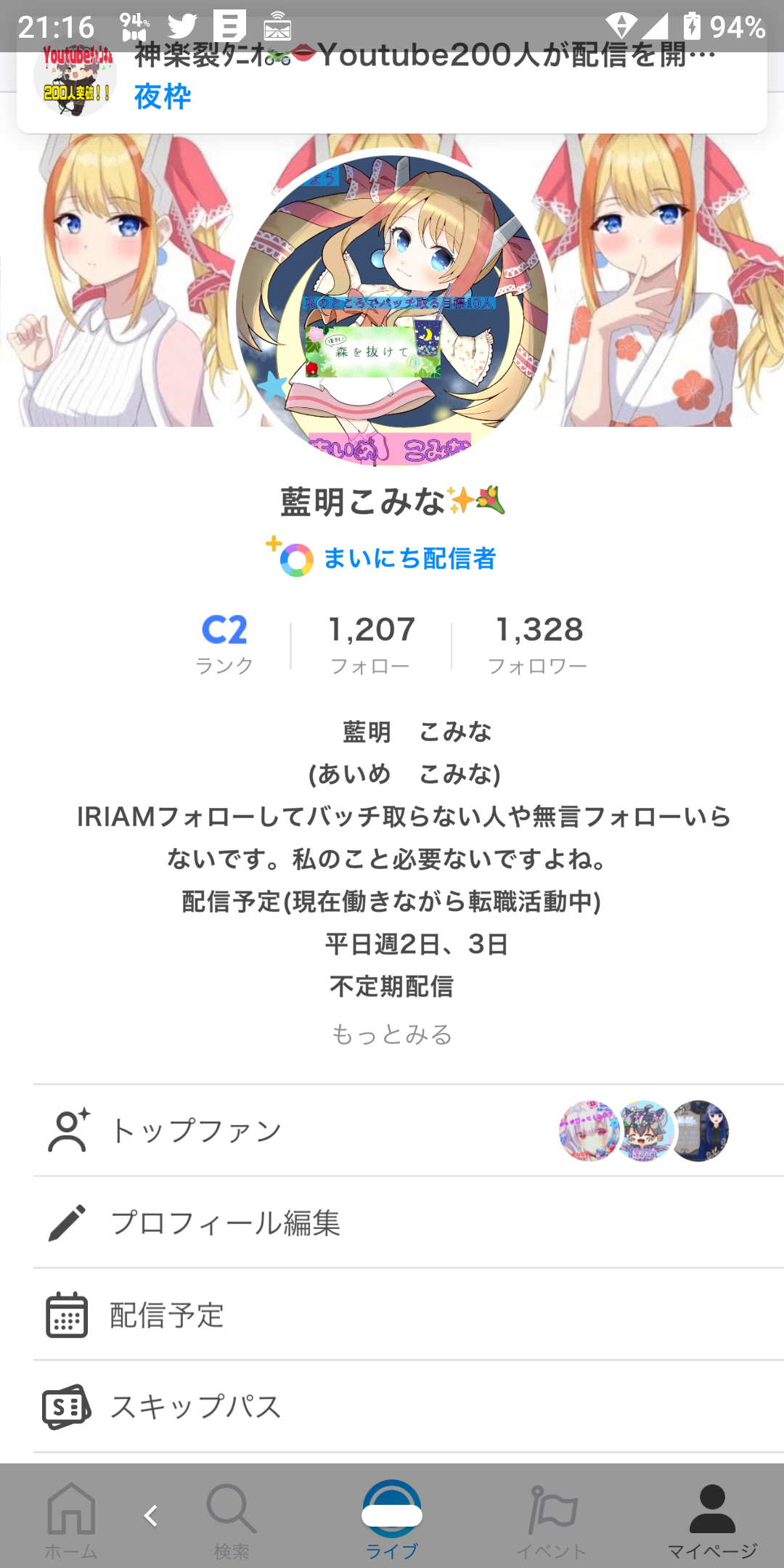
Task: Switch to the イベント tab
Action: pos(552,1520)
